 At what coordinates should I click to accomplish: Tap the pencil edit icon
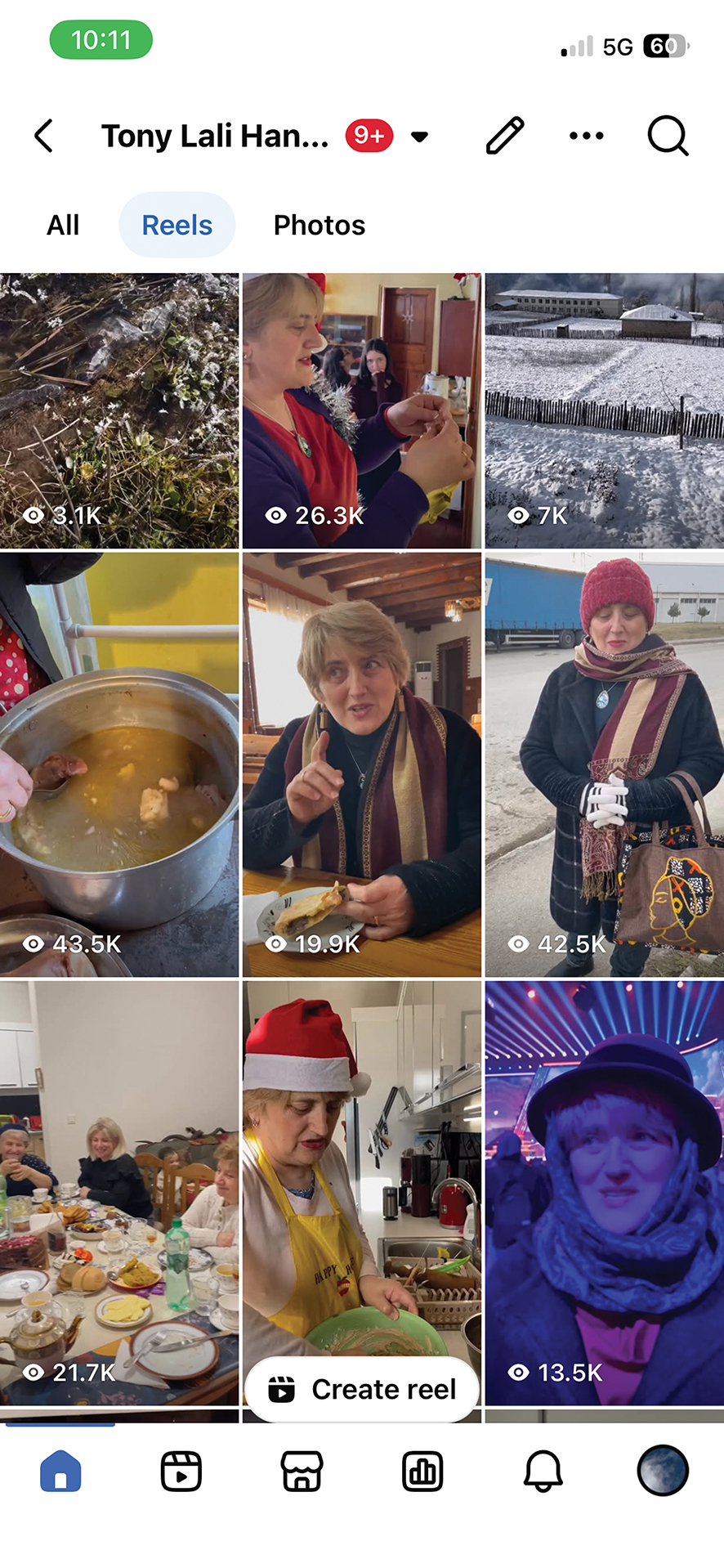click(505, 136)
